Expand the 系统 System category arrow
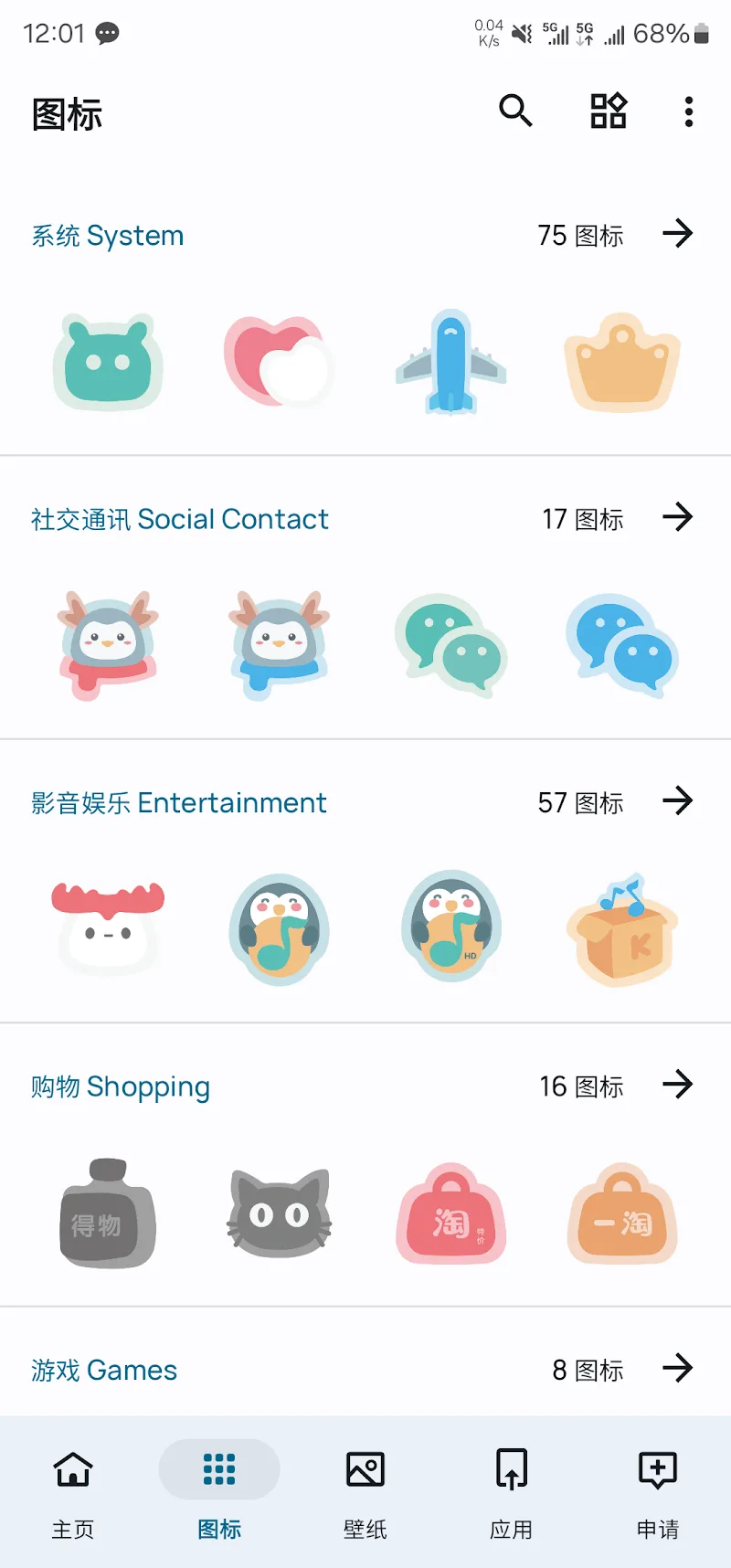Screen dimensions: 731x1568 (x=677, y=234)
